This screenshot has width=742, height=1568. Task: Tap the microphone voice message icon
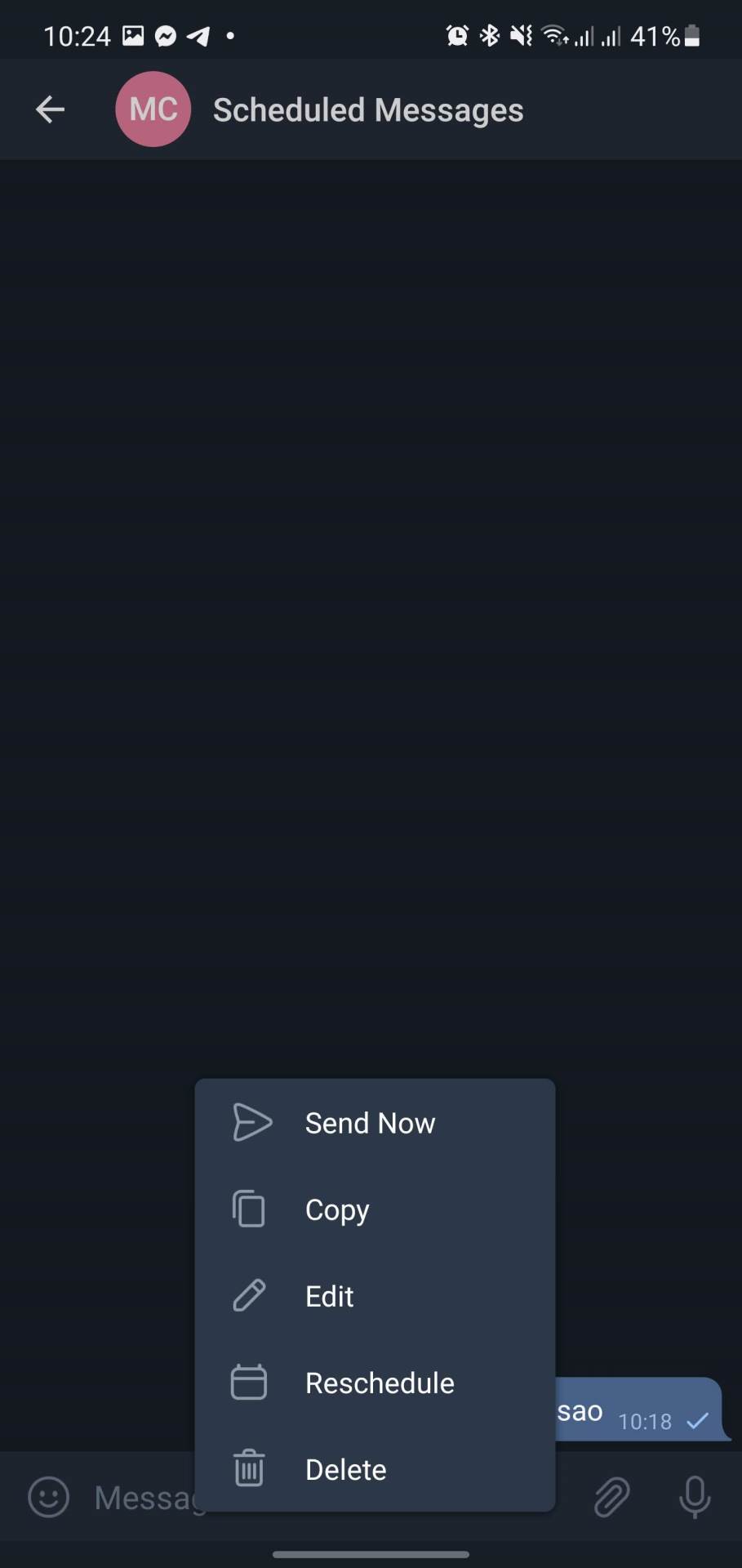(695, 1497)
